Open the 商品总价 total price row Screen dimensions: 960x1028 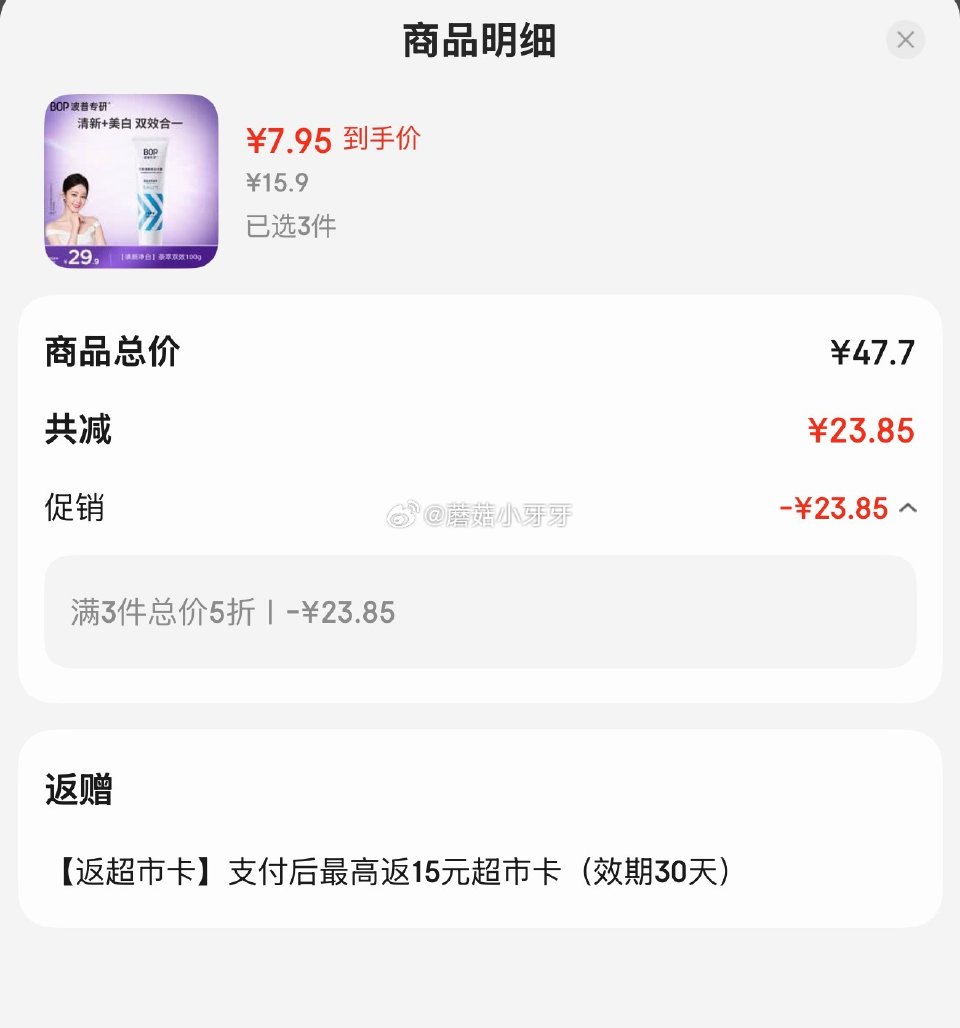[x=108, y=352]
